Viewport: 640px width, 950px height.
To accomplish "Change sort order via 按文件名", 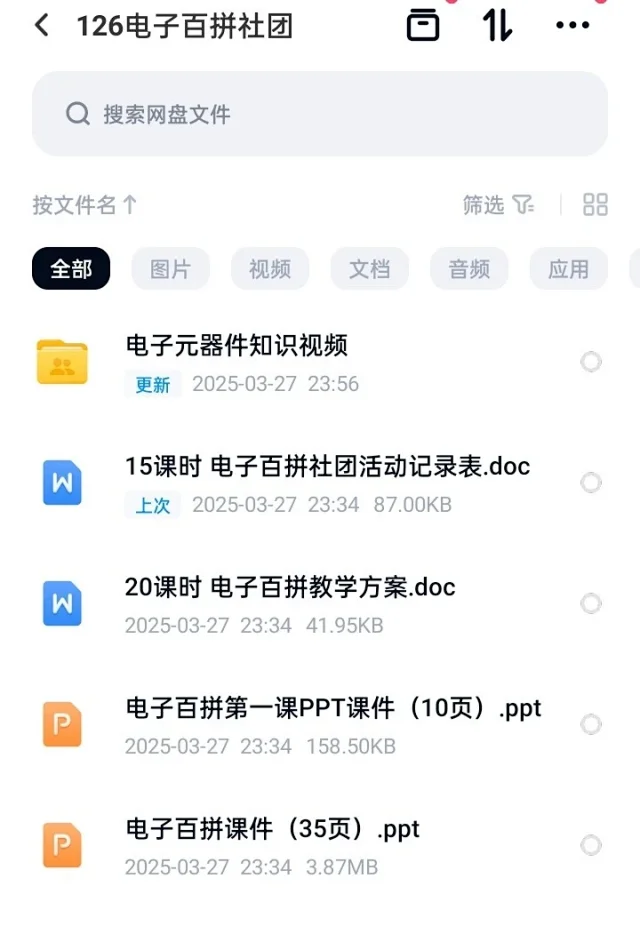I will click(85, 206).
